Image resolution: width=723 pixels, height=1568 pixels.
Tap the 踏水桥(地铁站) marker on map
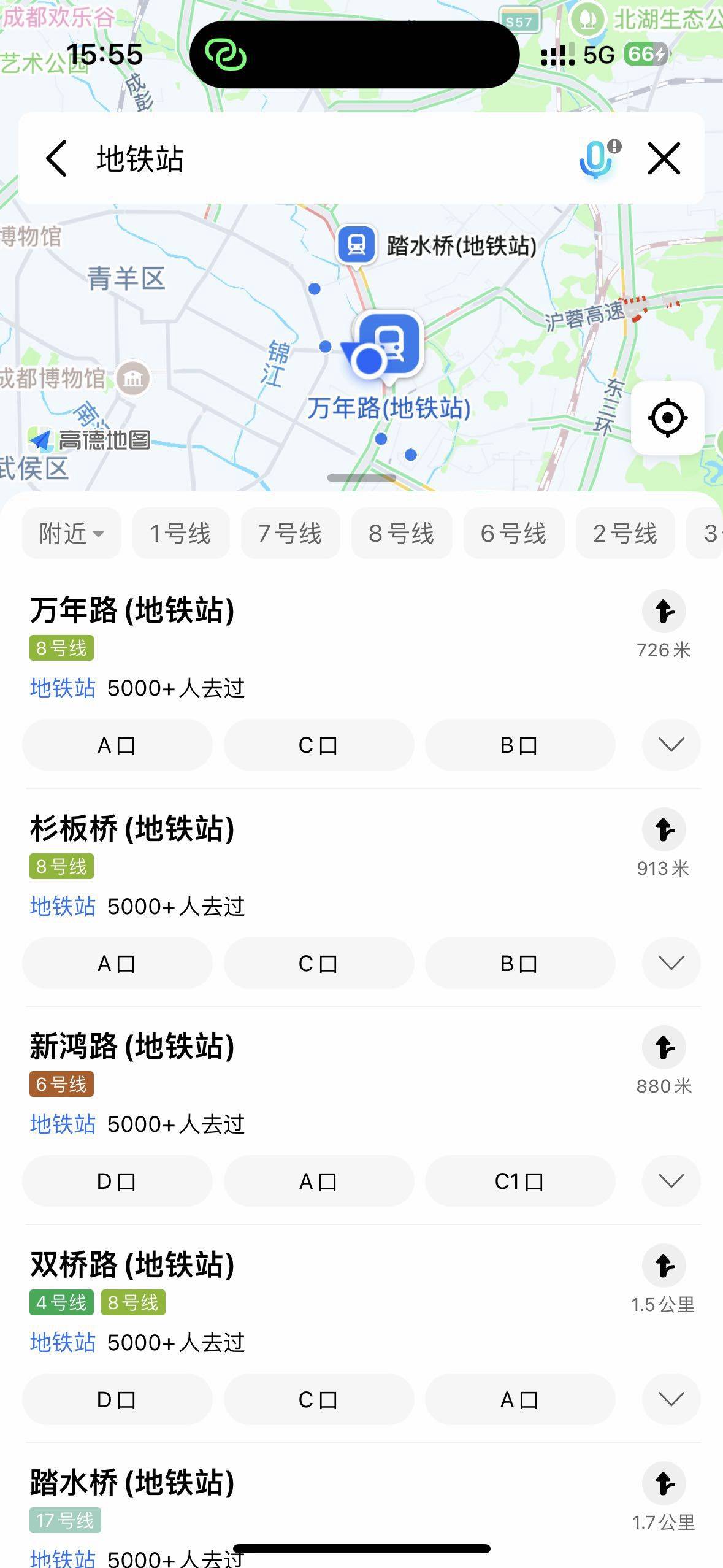357,245
